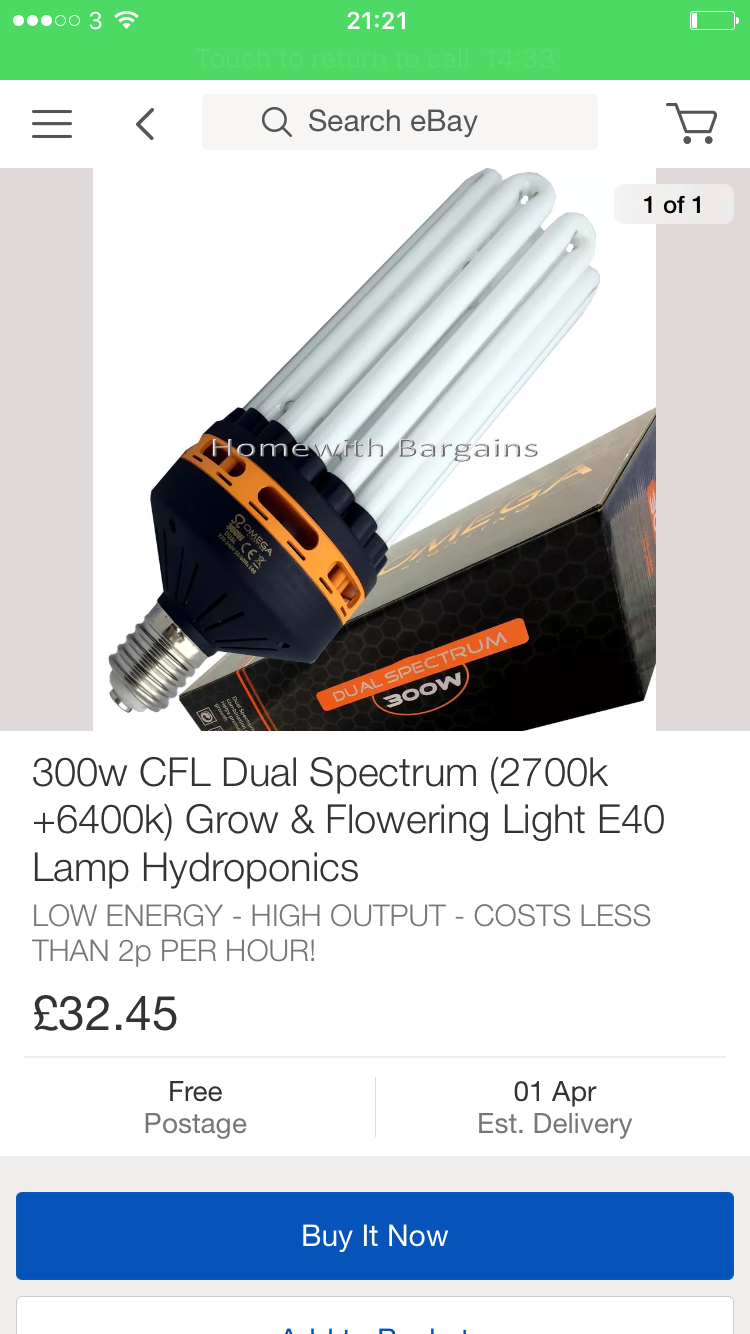
Task: Tap the Buy It Now button
Action: coord(375,1236)
